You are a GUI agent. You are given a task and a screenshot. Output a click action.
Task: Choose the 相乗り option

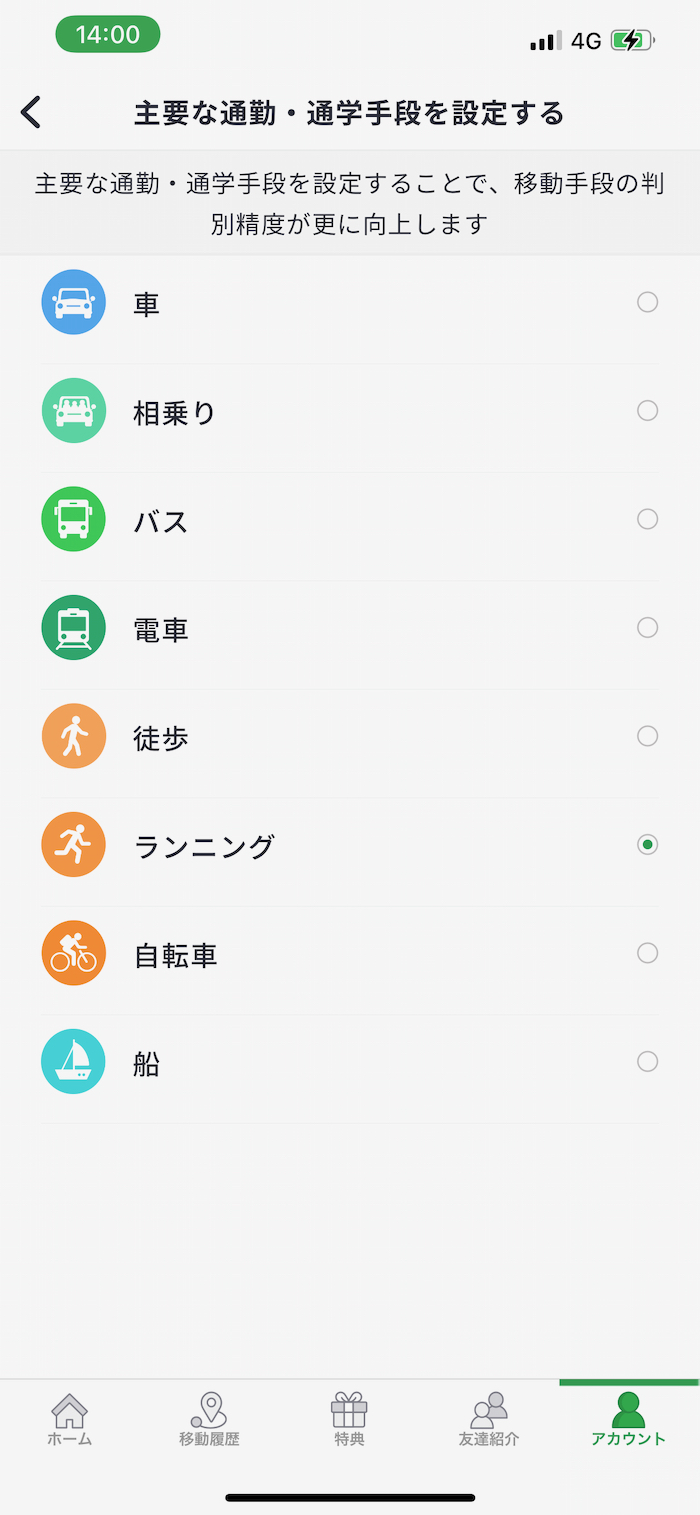click(647, 411)
